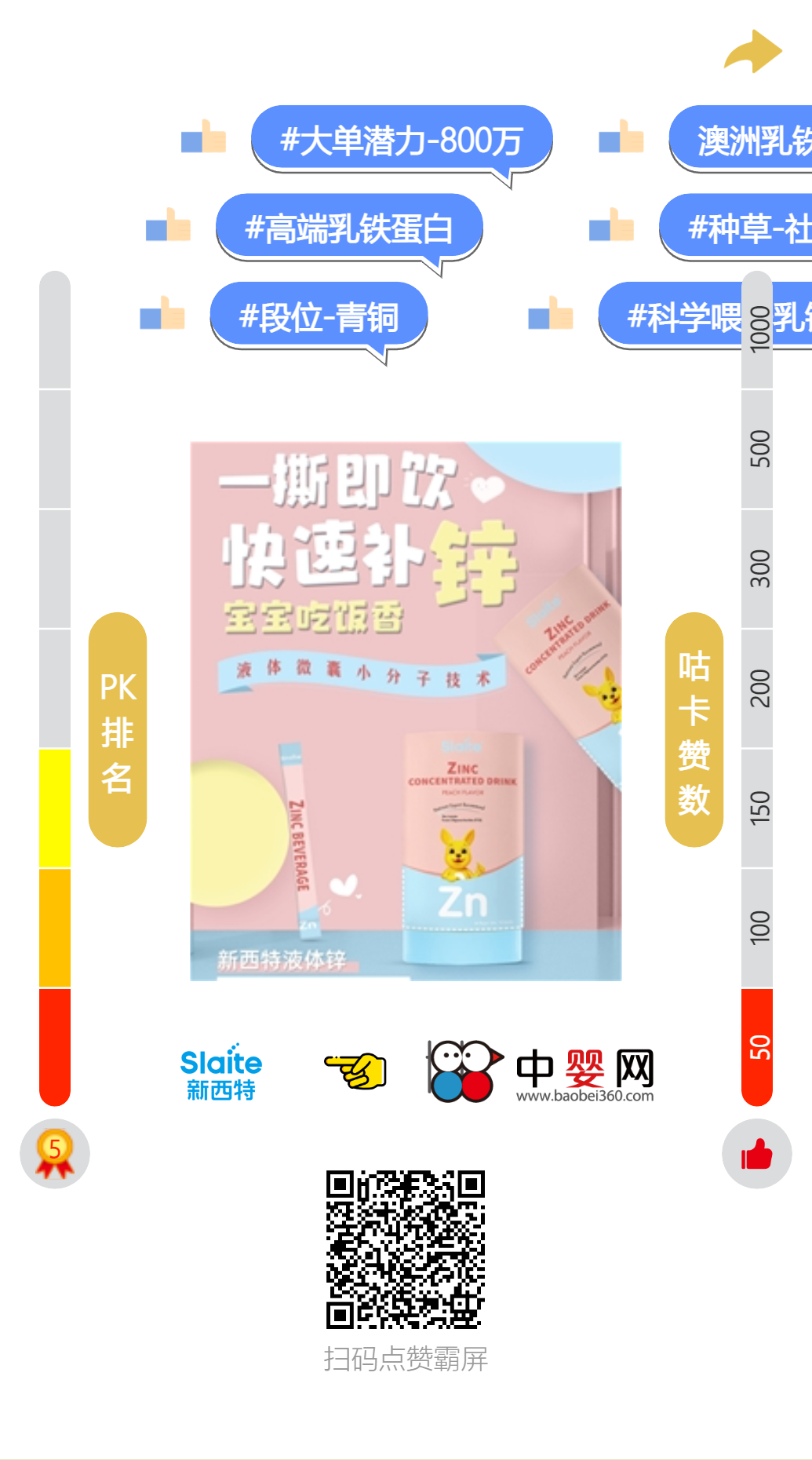Like the #大单潜力-800万 tag

(x=204, y=137)
